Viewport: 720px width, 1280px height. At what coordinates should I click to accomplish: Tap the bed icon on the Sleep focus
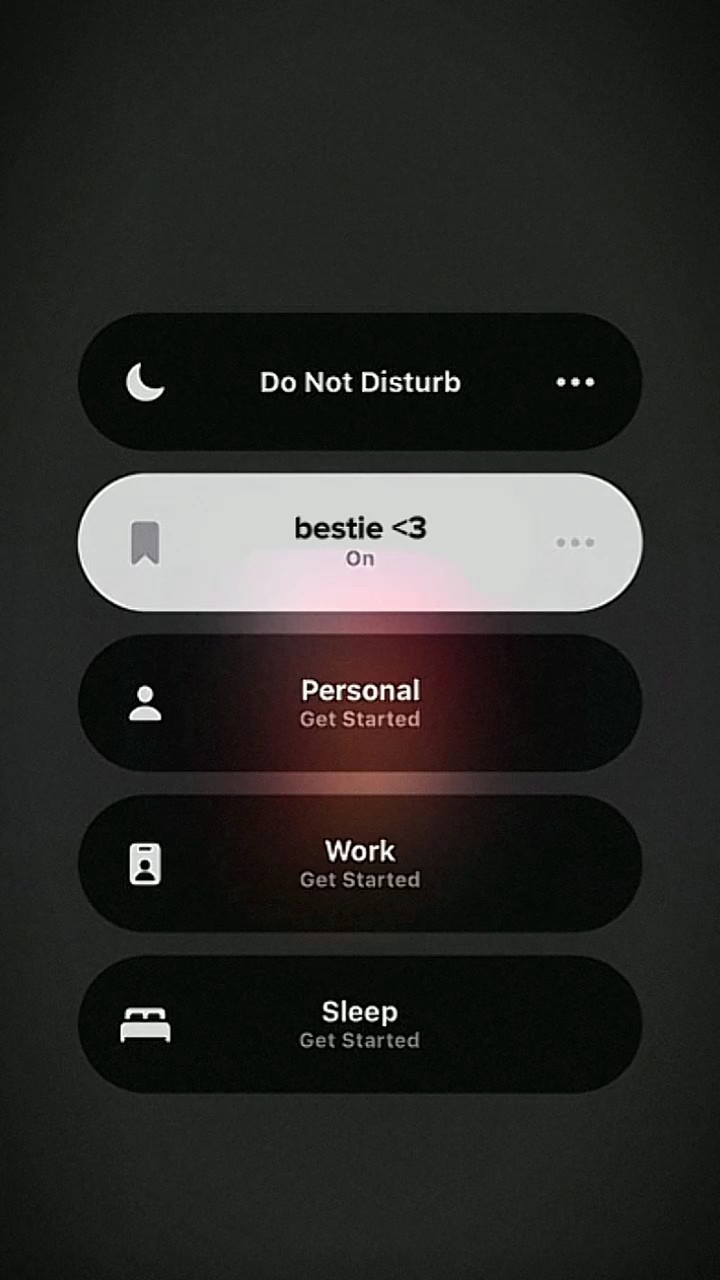coord(145,1024)
